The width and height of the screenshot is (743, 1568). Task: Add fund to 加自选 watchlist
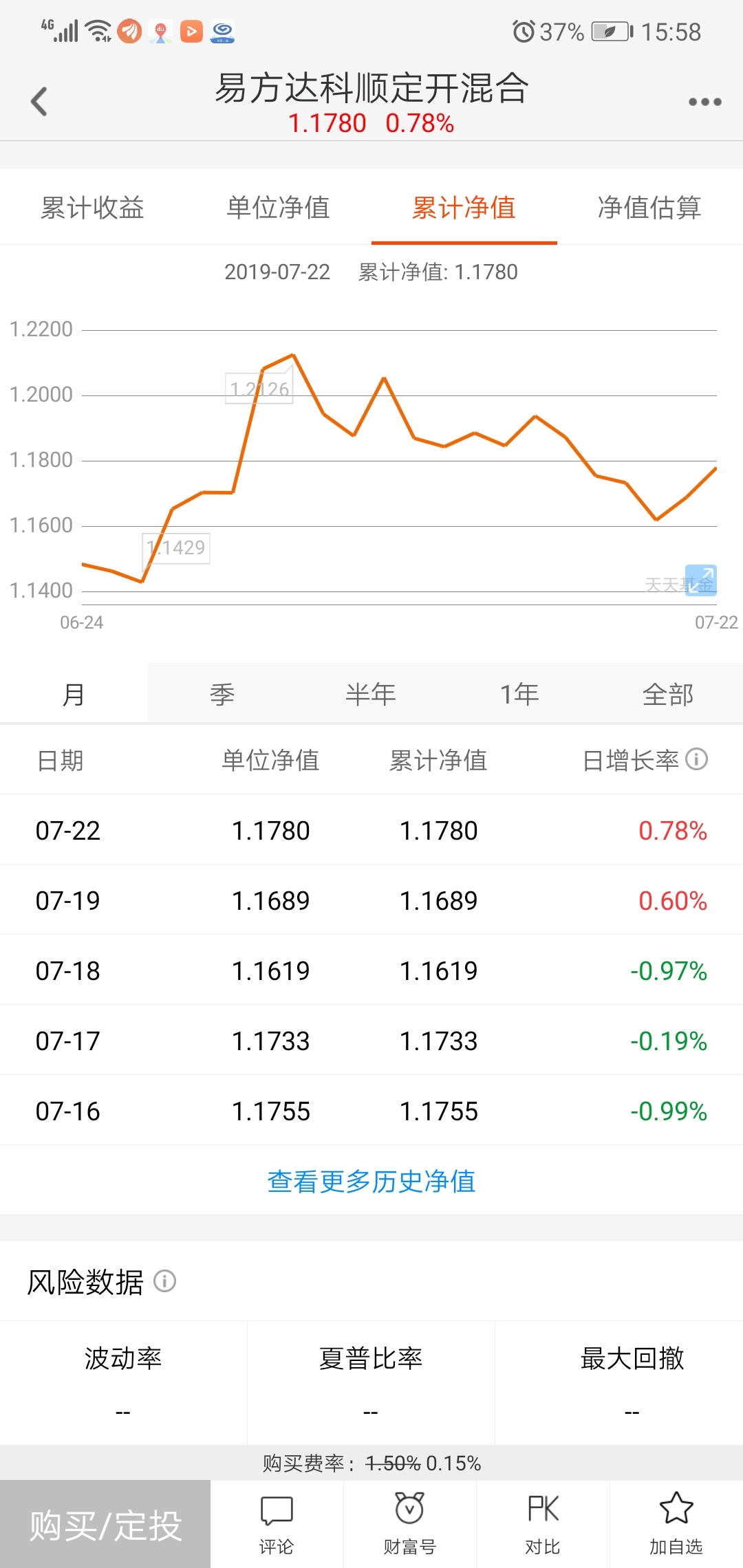[x=676, y=1524]
